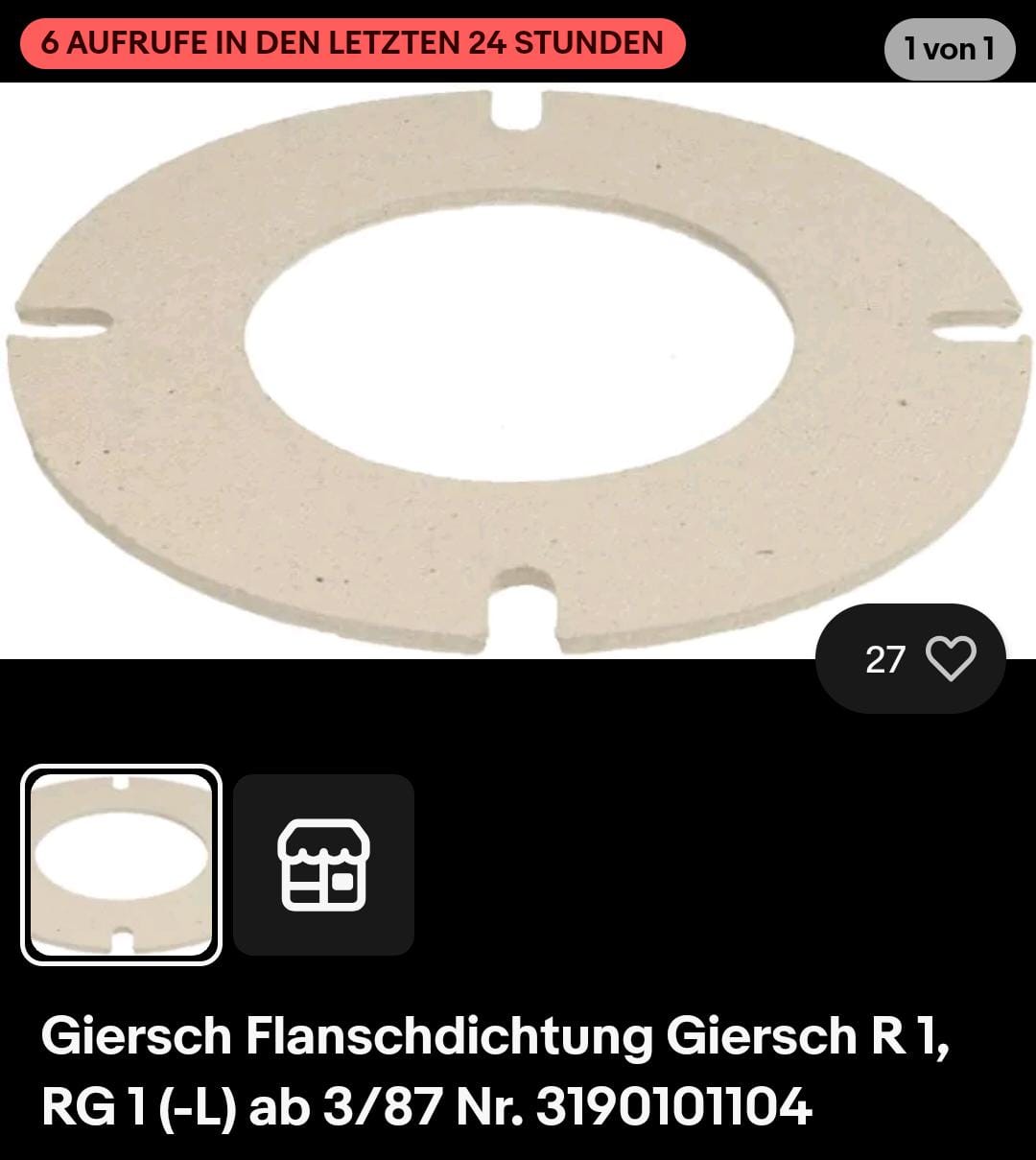Select the first gasket thumbnail
Viewport: 1036px width, 1160px height.
(x=121, y=864)
